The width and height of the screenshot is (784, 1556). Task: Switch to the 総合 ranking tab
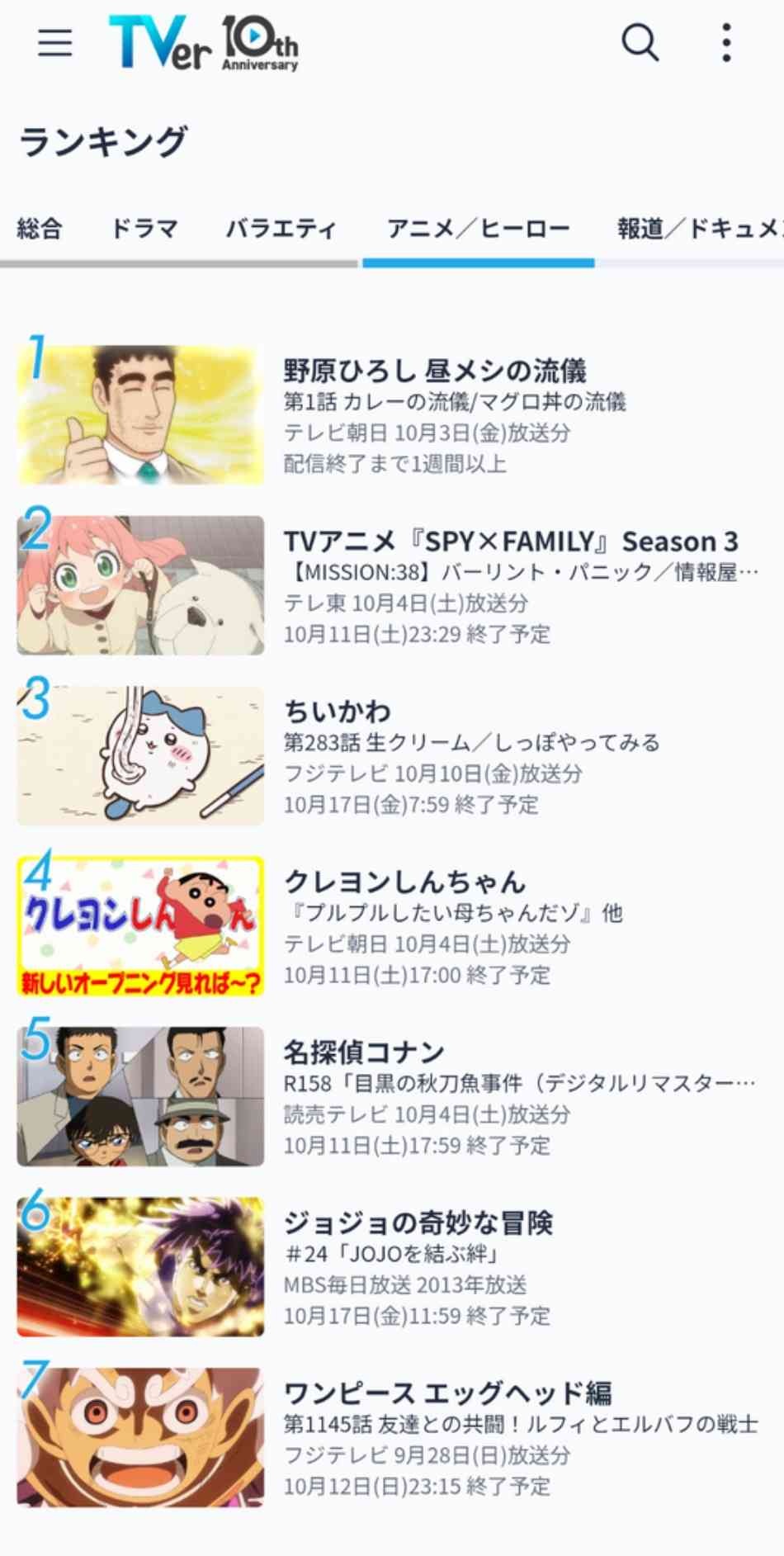tap(40, 229)
